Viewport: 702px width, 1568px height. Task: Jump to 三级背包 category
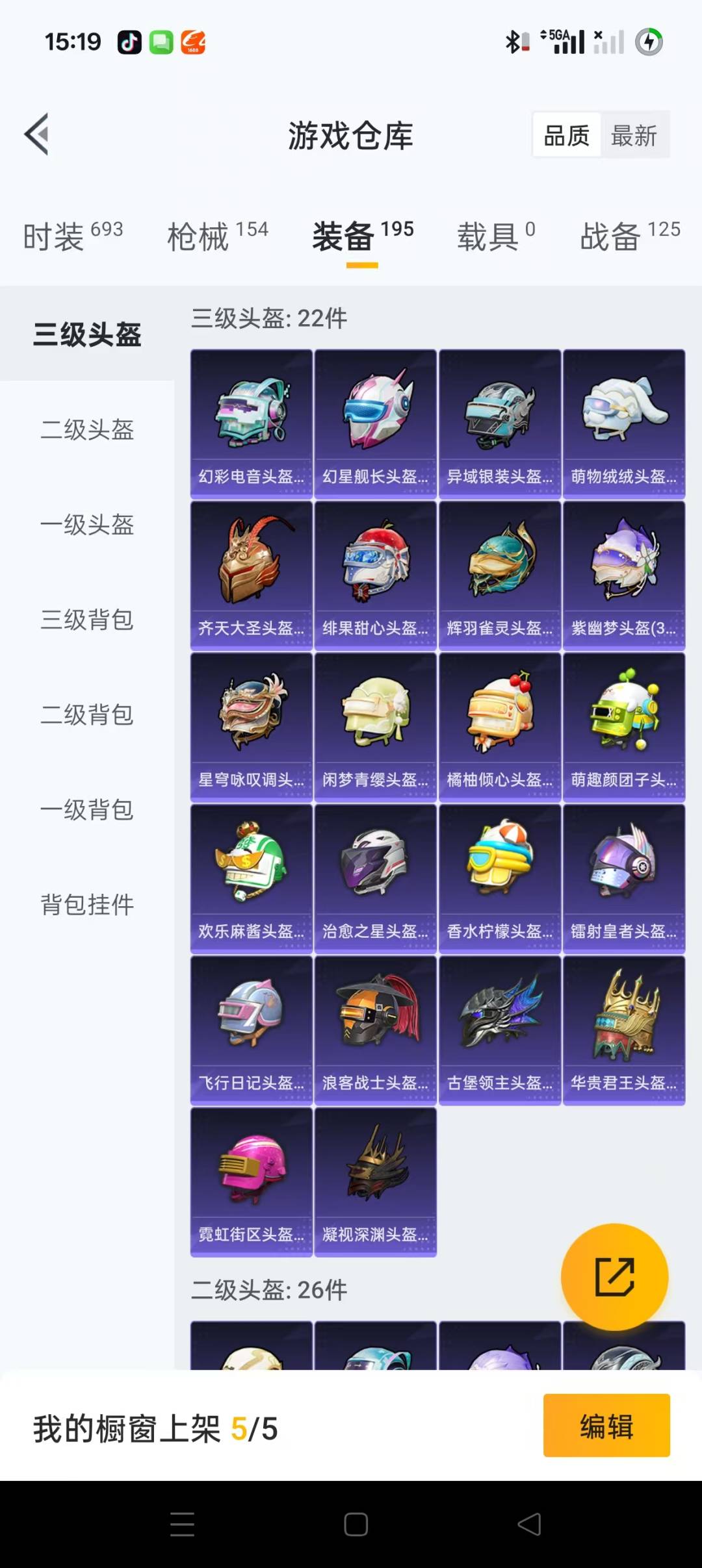point(87,619)
